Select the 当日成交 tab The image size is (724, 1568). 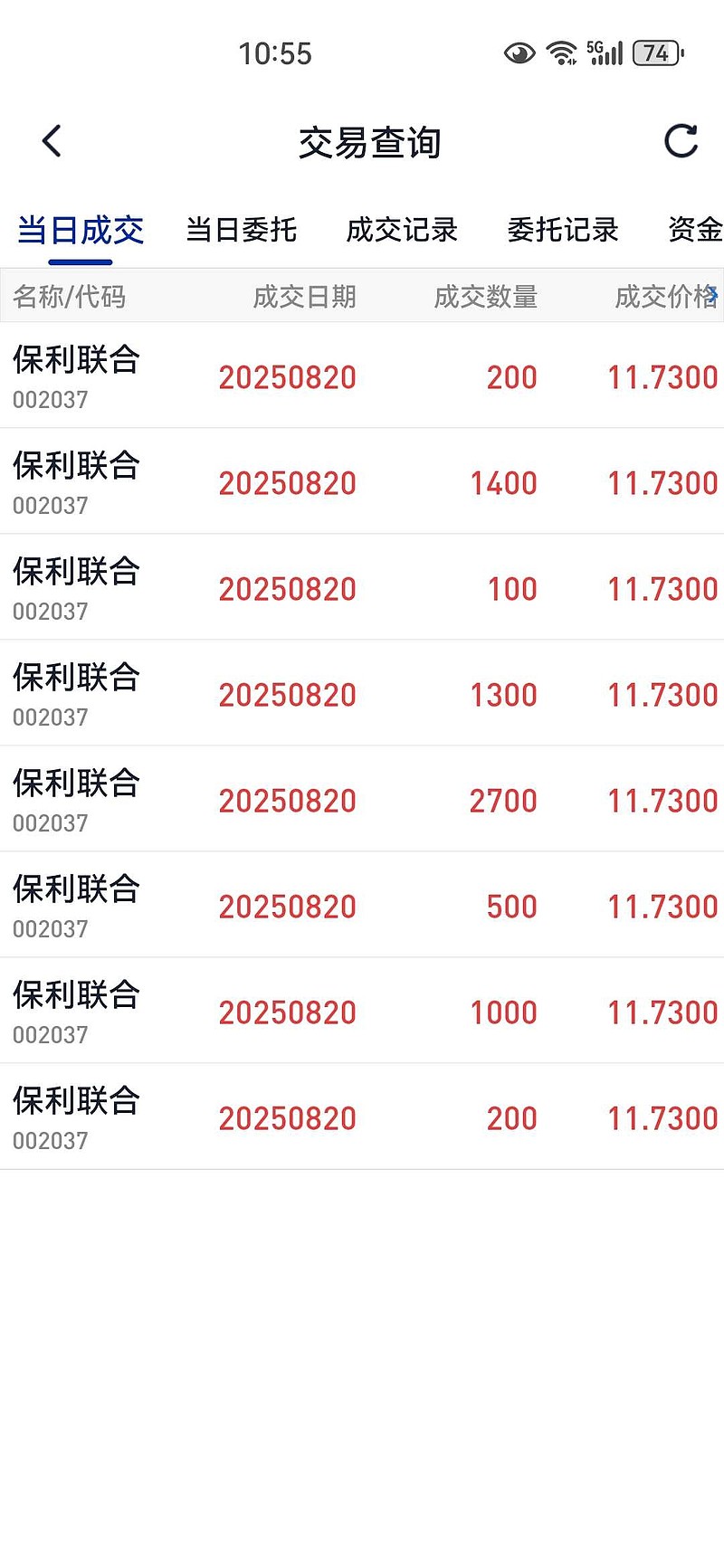[x=81, y=230]
